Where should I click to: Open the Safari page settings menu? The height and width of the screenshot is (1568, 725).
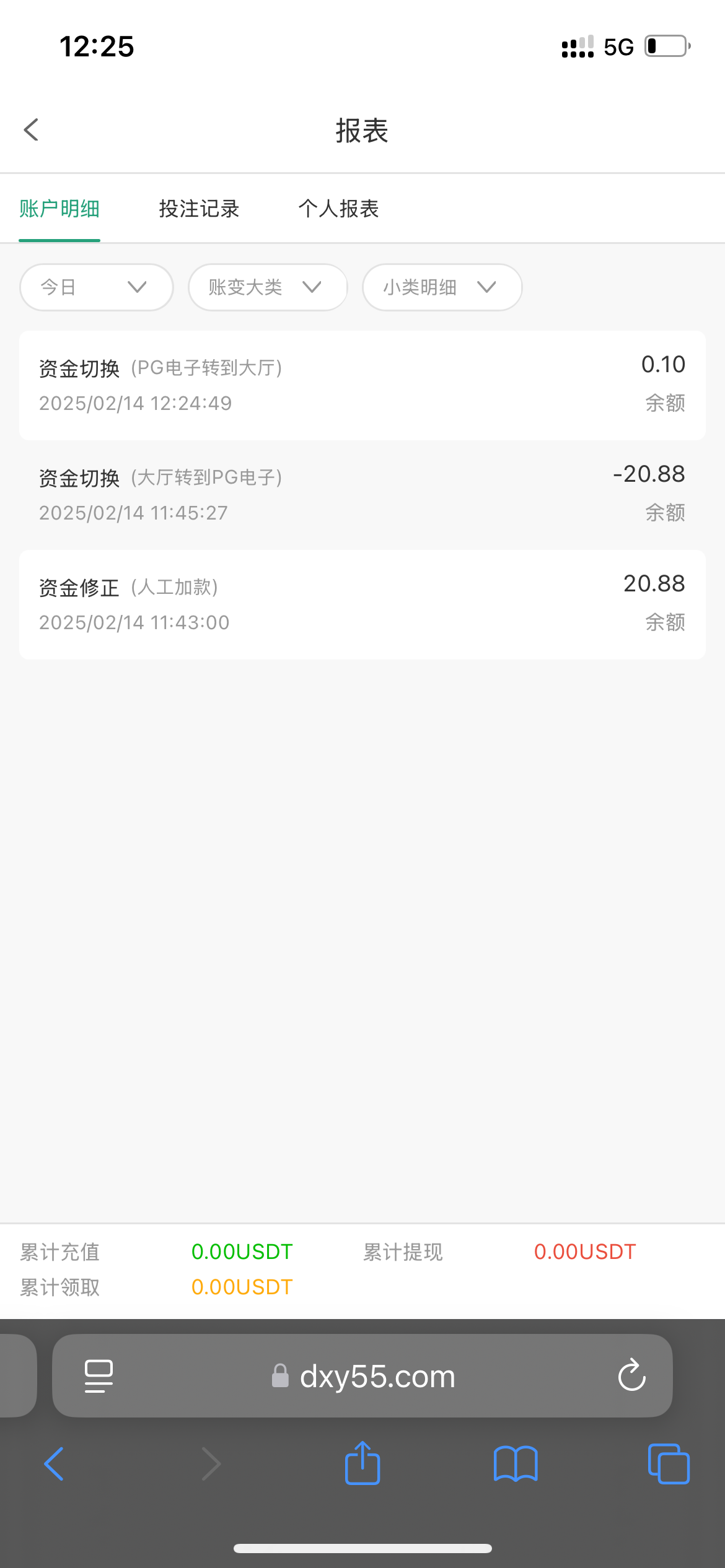point(99,1375)
